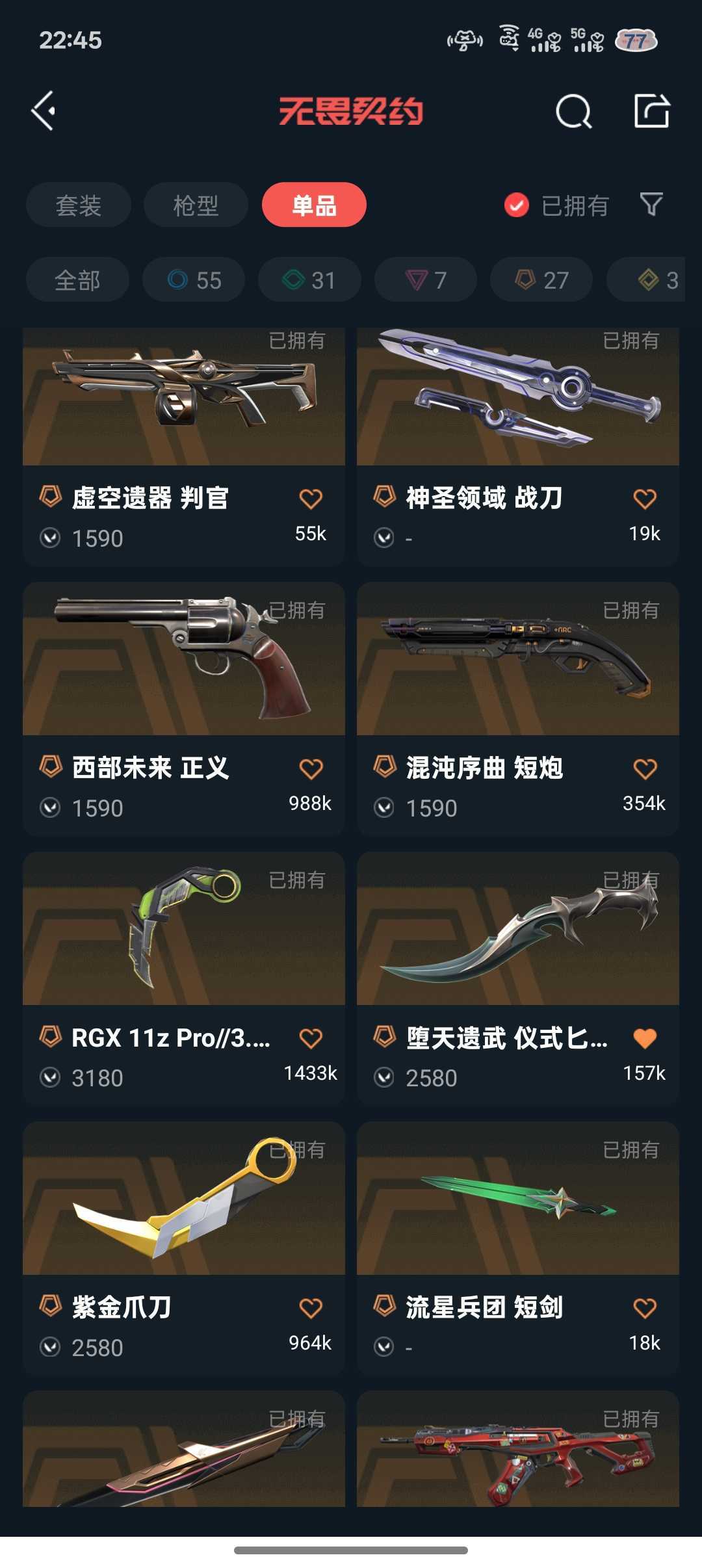The height and width of the screenshot is (1568, 702).
Task: Toggle the 已拥有 checkbox
Action: click(517, 205)
